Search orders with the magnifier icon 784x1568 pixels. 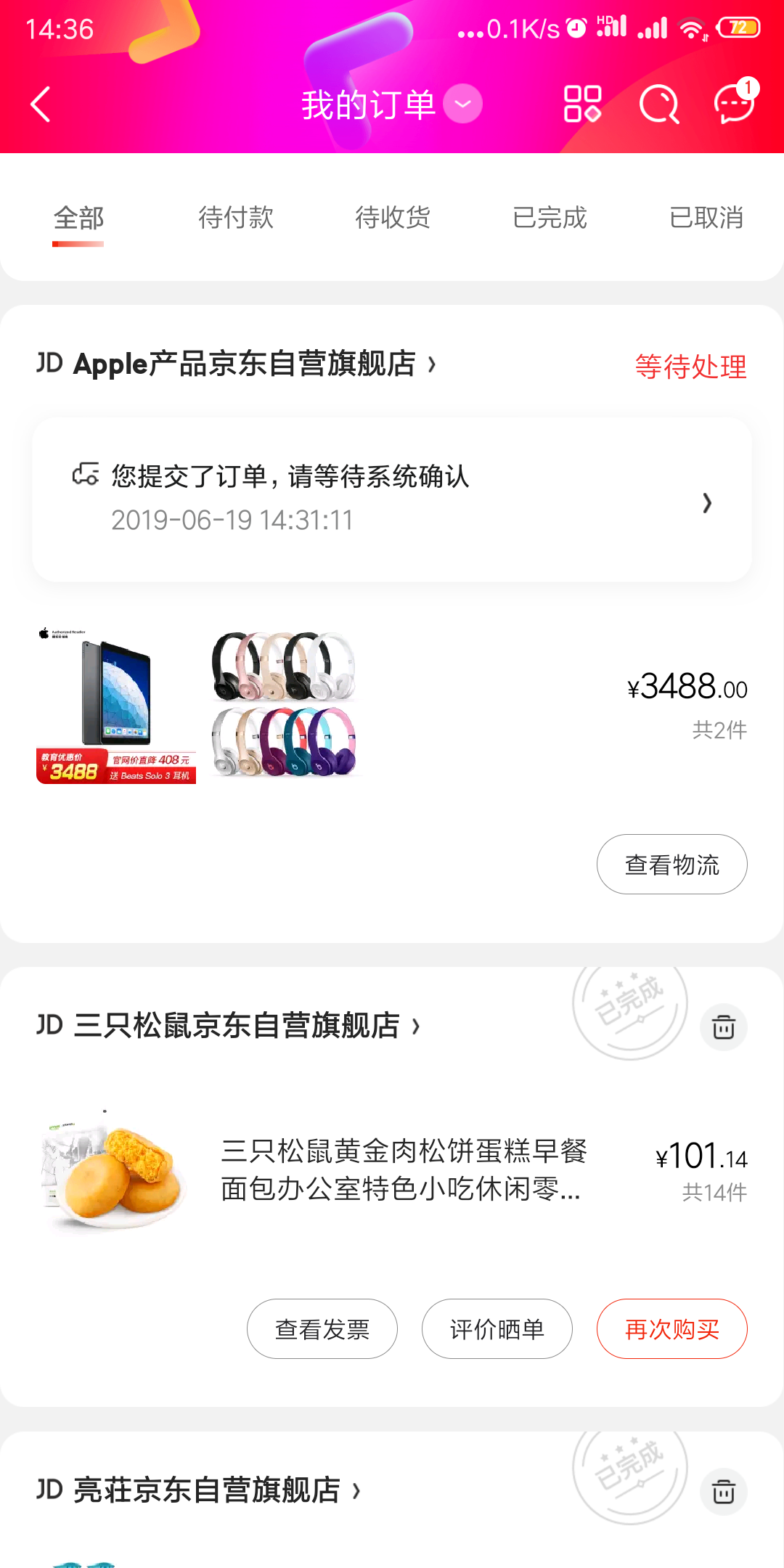pyautogui.click(x=658, y=105)
